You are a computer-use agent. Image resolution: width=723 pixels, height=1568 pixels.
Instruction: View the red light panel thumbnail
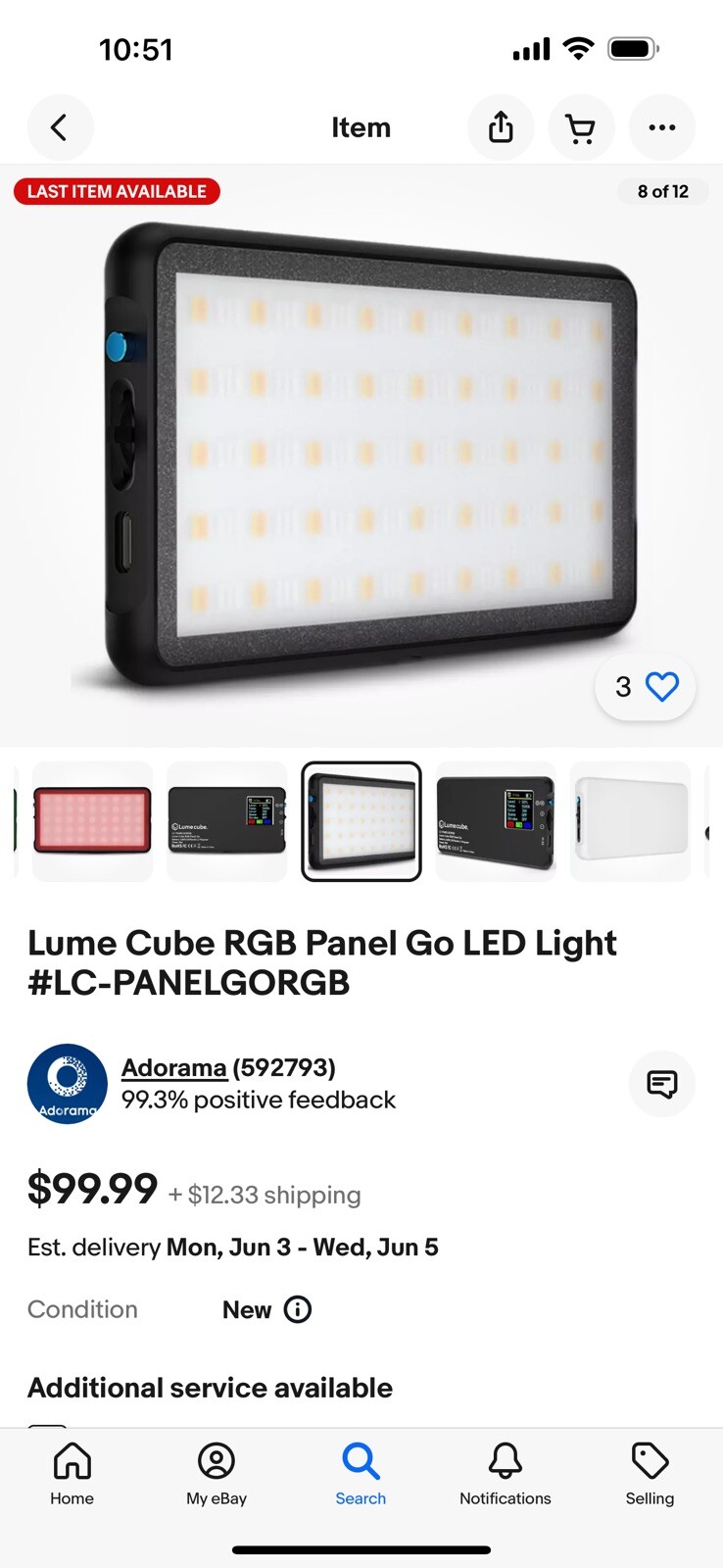[92, 821]
